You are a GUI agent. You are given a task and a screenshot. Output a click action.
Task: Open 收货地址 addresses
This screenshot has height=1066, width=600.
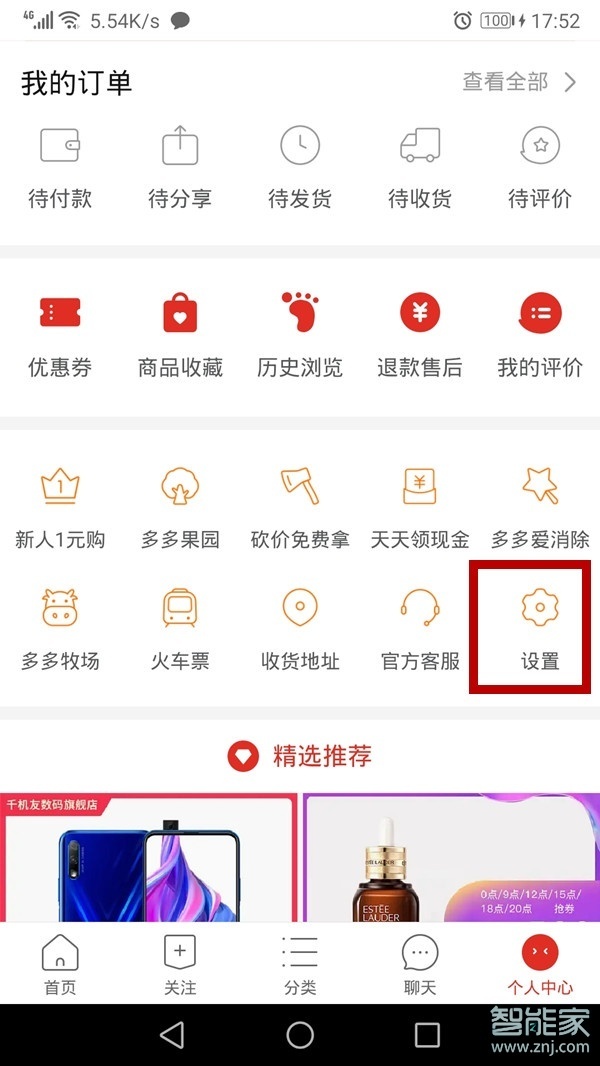point(300,628)
